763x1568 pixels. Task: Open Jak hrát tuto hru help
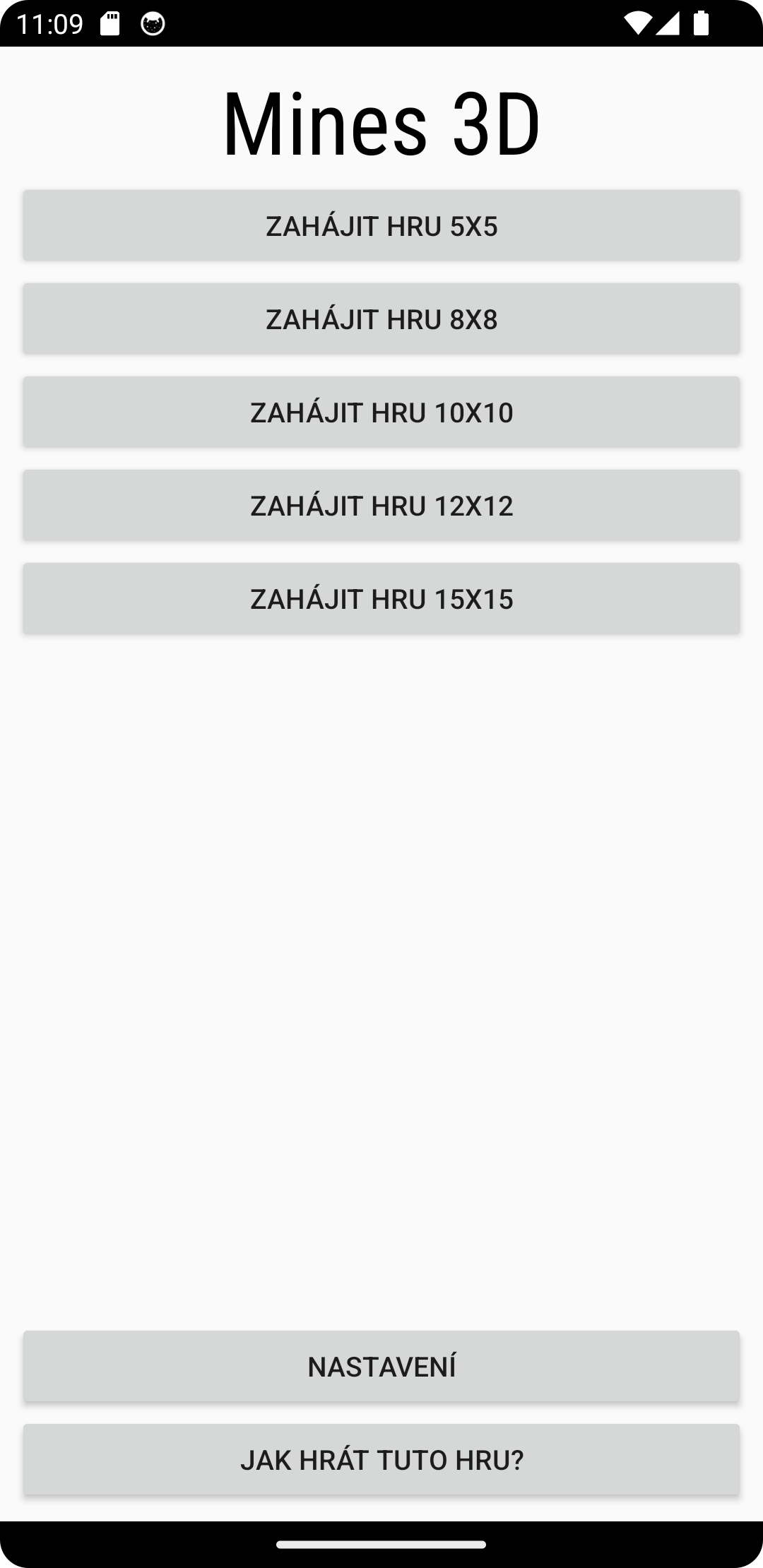click(x=381, y=1460)
